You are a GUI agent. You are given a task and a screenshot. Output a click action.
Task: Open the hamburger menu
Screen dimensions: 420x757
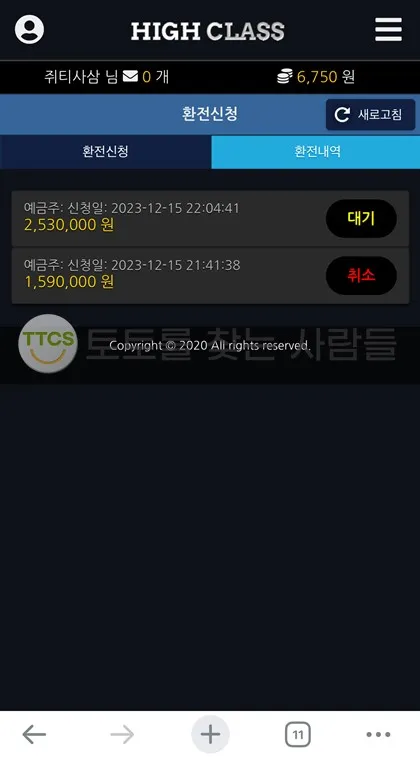(388, 30)
